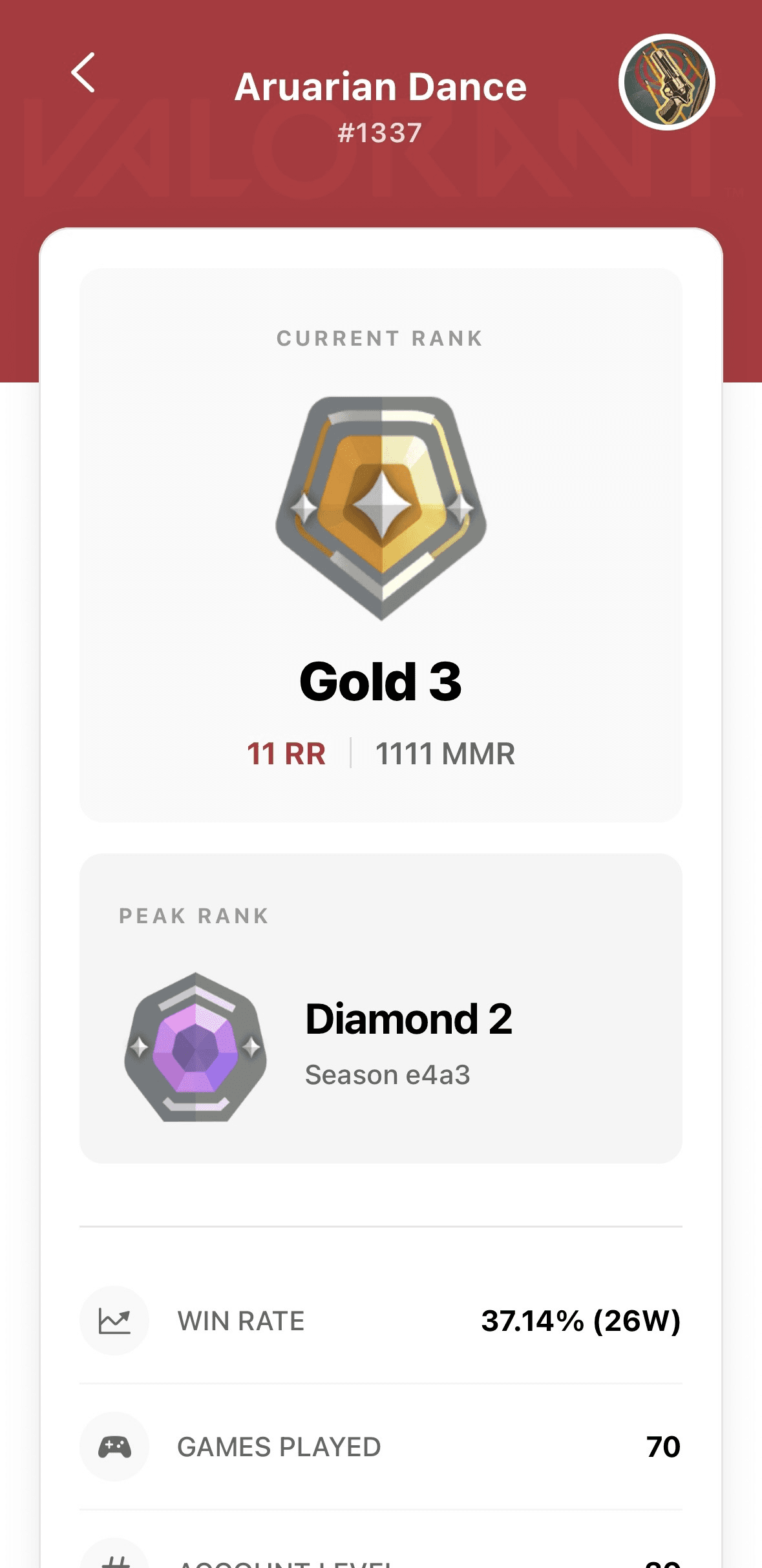Tap the 37.14% (26W) win rate value
Image resolution: width=762 pixels, height=1568 pixels.
pos(581,1318)
